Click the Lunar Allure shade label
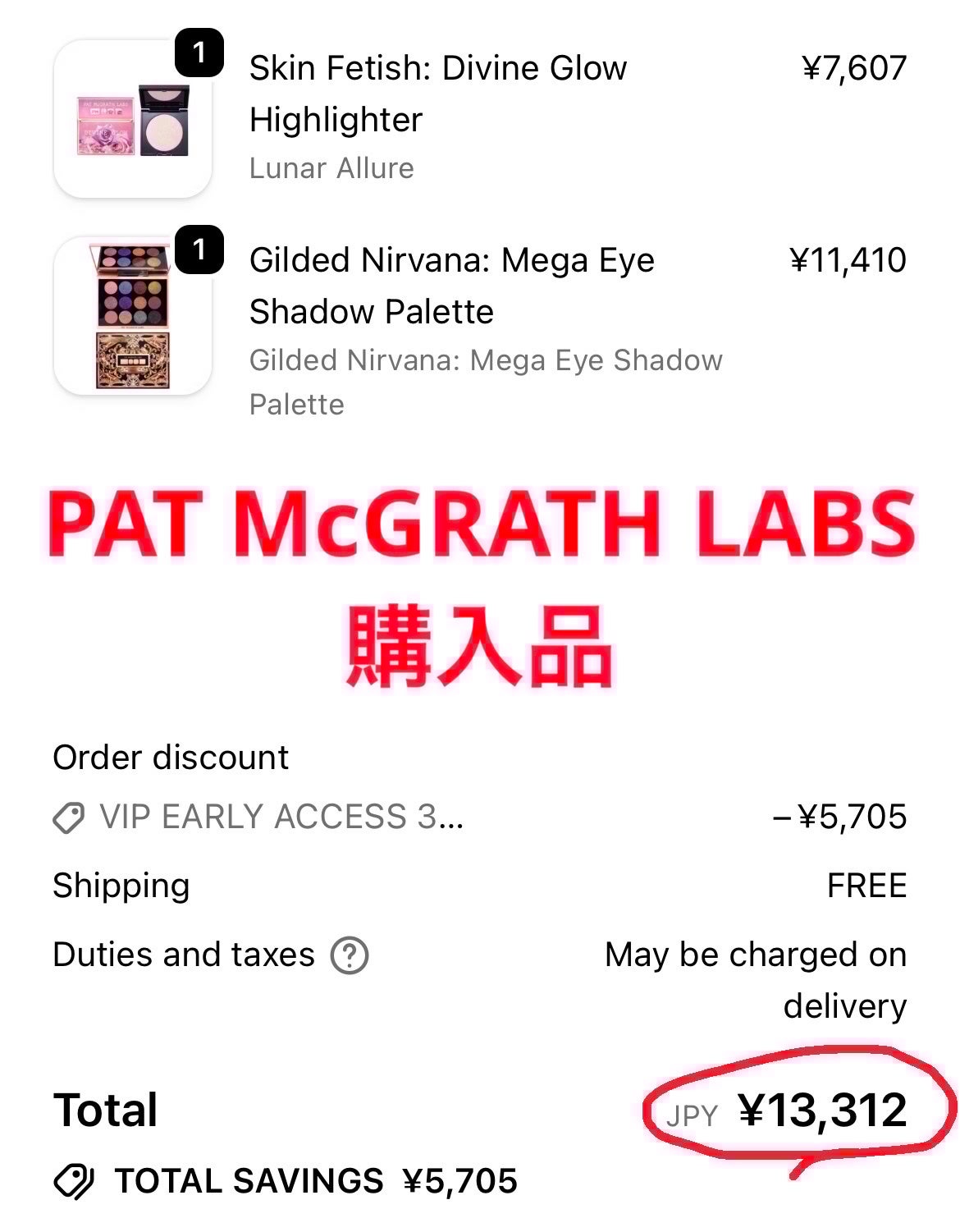Image resolution: width=960 pixels, height=1232 pixels. click(x=331, y=169)
